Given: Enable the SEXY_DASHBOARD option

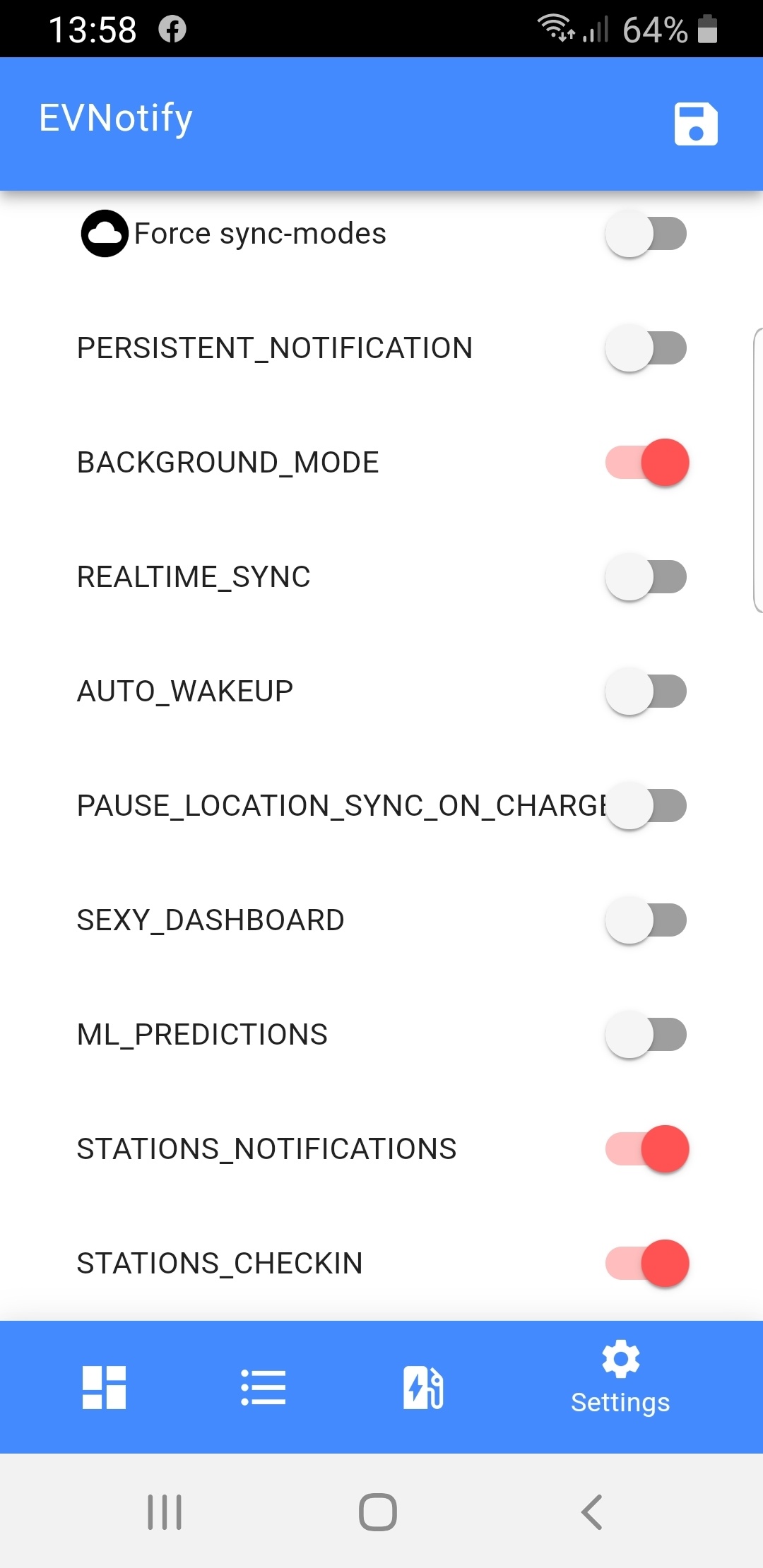Looking at the screenshot, I should coord(646,920).
